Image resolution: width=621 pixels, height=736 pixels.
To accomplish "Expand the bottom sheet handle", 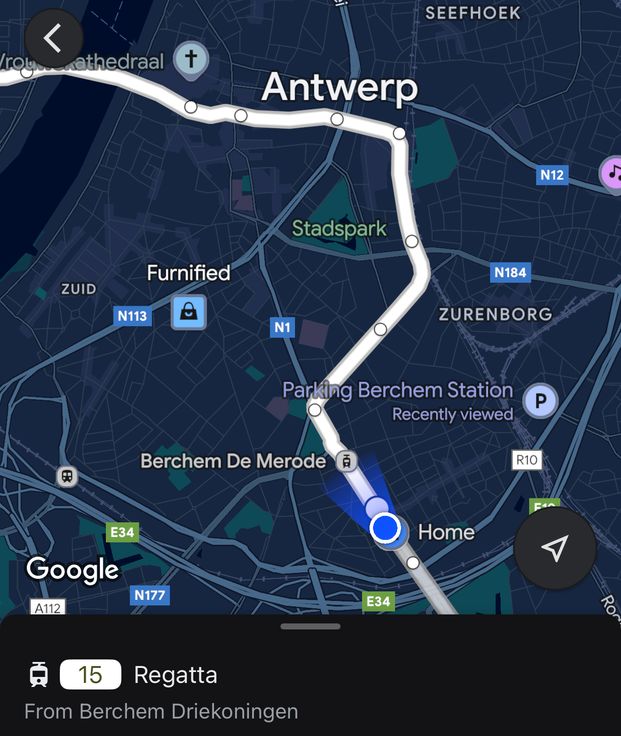I will point(310,627).
